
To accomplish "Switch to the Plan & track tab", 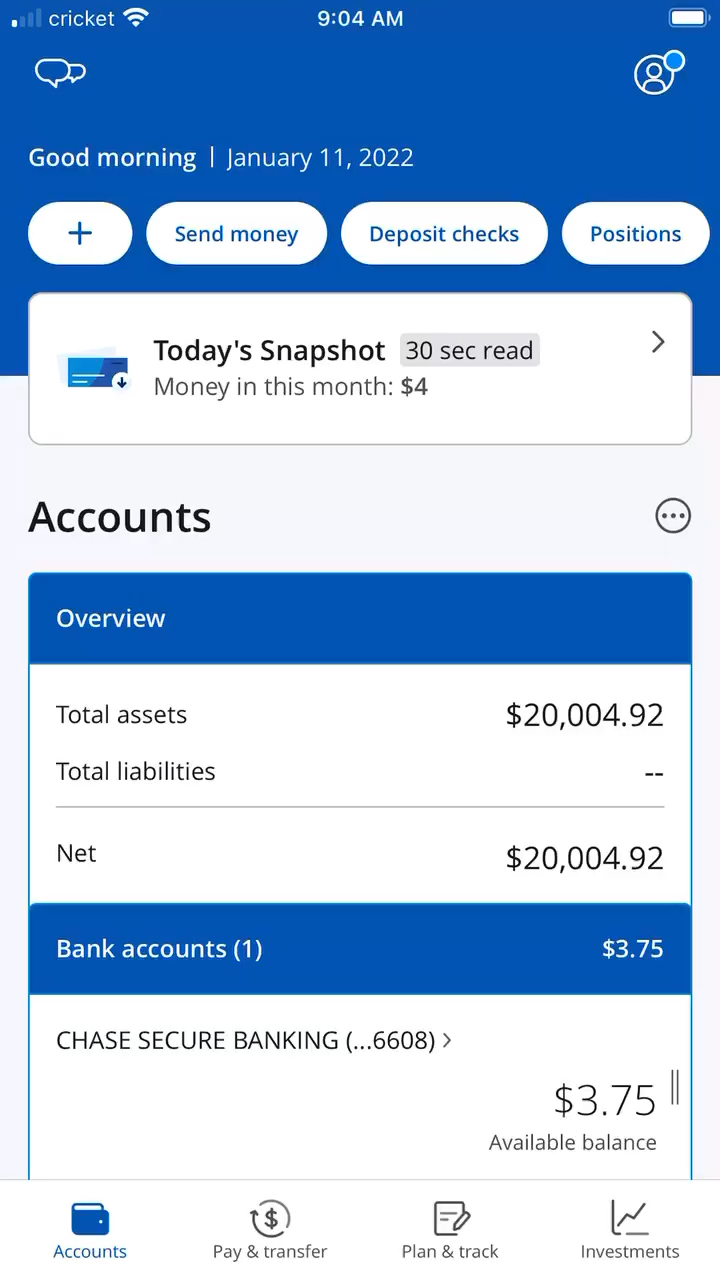I will (x=450, y=1230).
